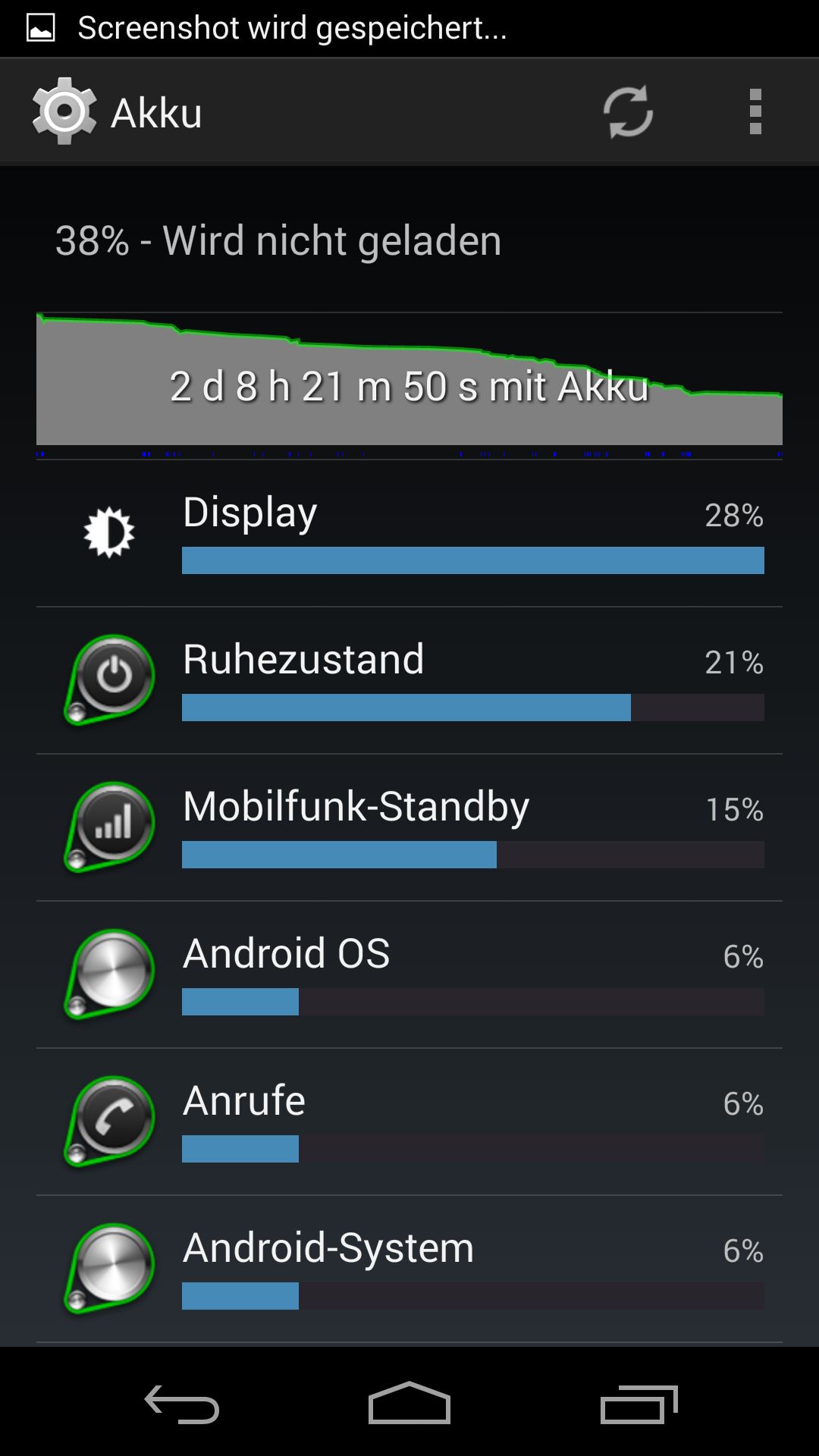Go to the home screen
The height and width of the screenshot is (1456, 819).
[409, 1403]
